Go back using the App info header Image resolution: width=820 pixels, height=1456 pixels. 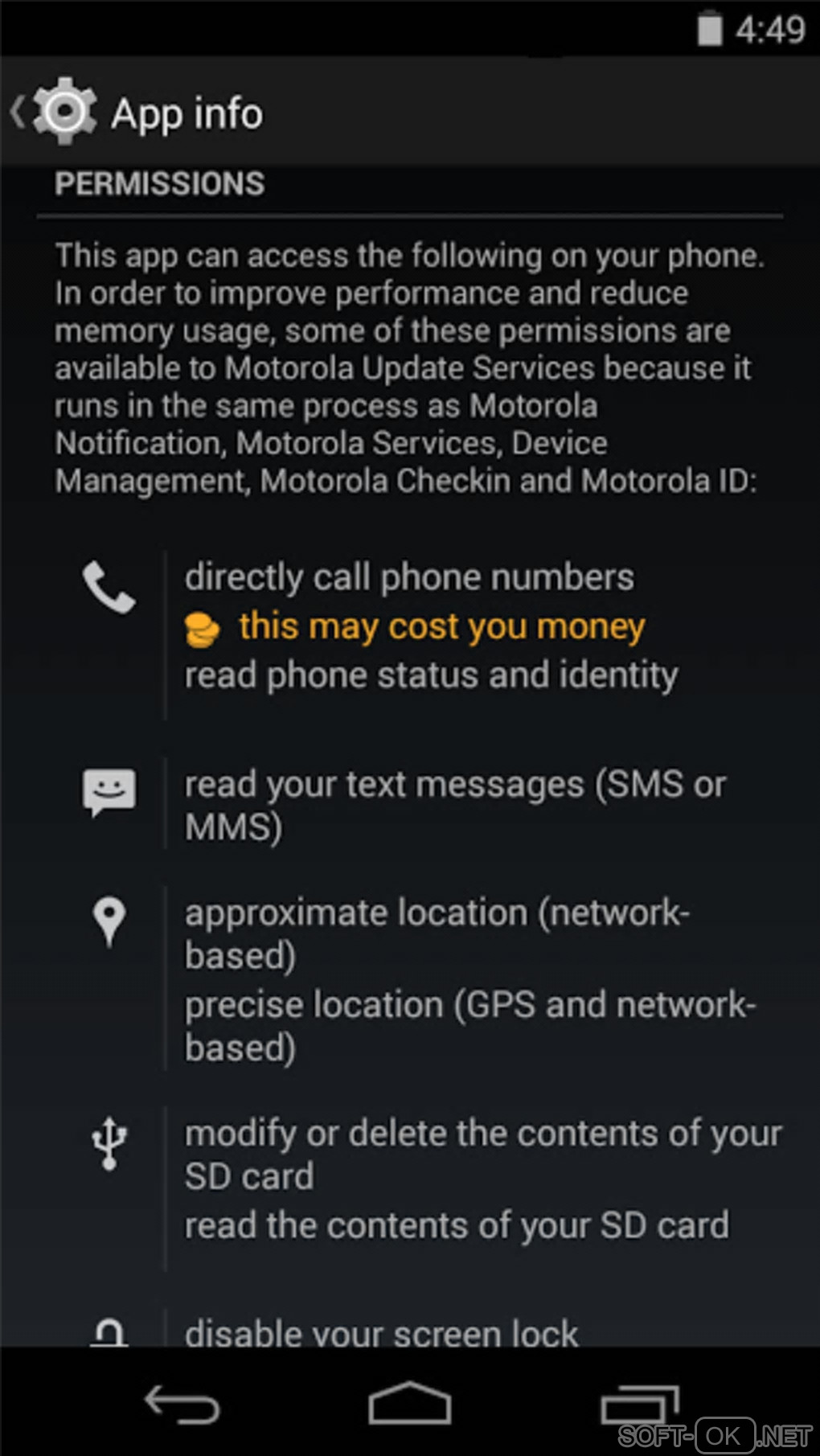click(56, 113)
